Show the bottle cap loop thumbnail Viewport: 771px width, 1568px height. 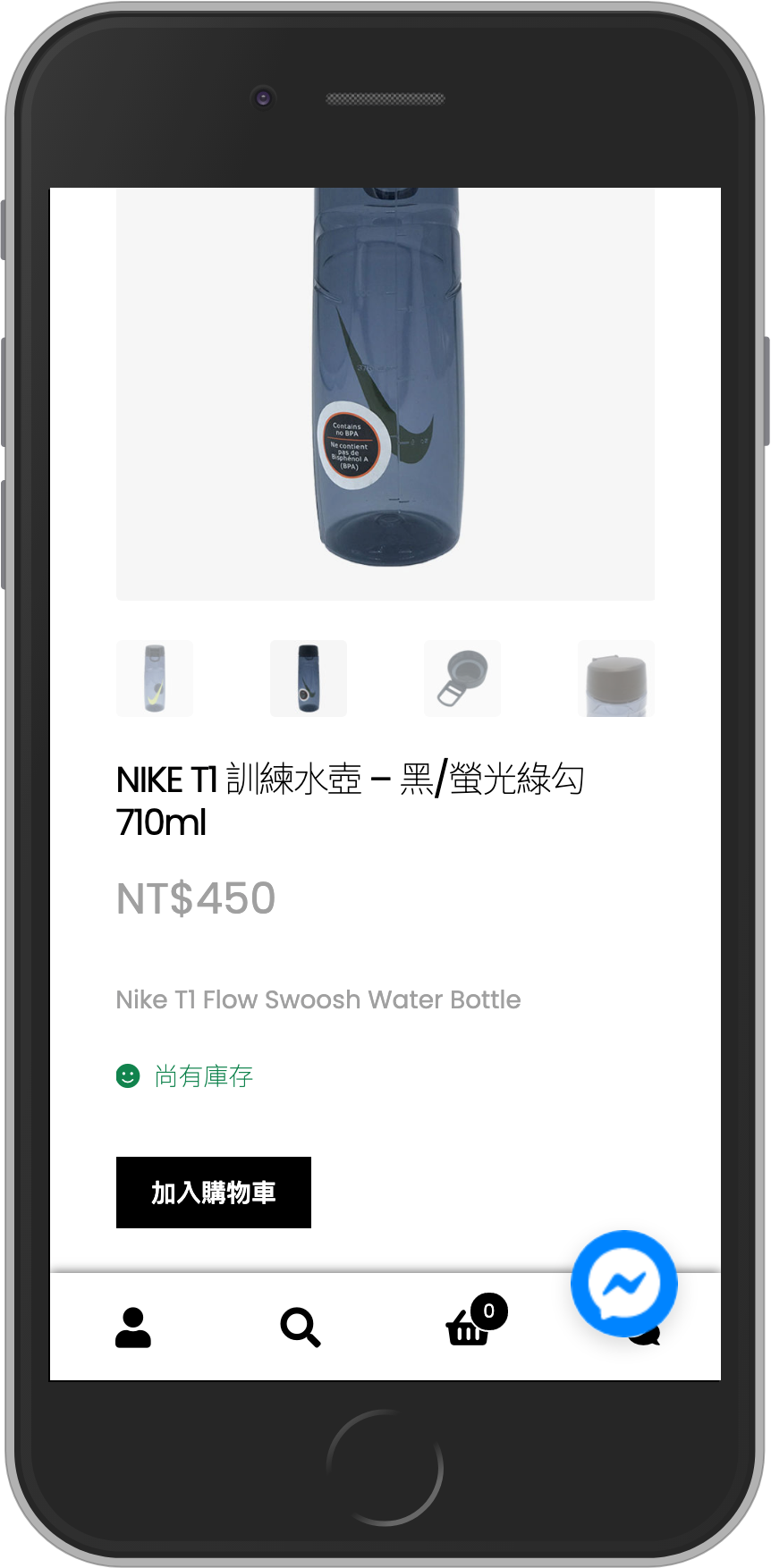[x=462, y=679]
